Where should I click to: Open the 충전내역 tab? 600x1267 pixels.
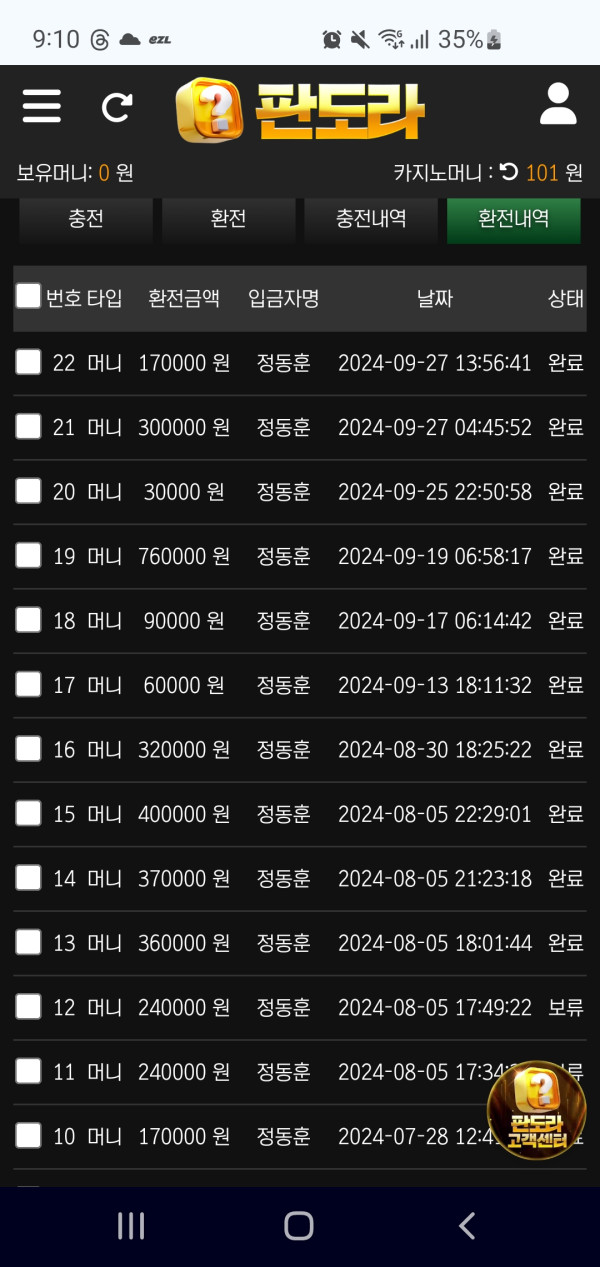pyautogui.click(x=371, y=219)
